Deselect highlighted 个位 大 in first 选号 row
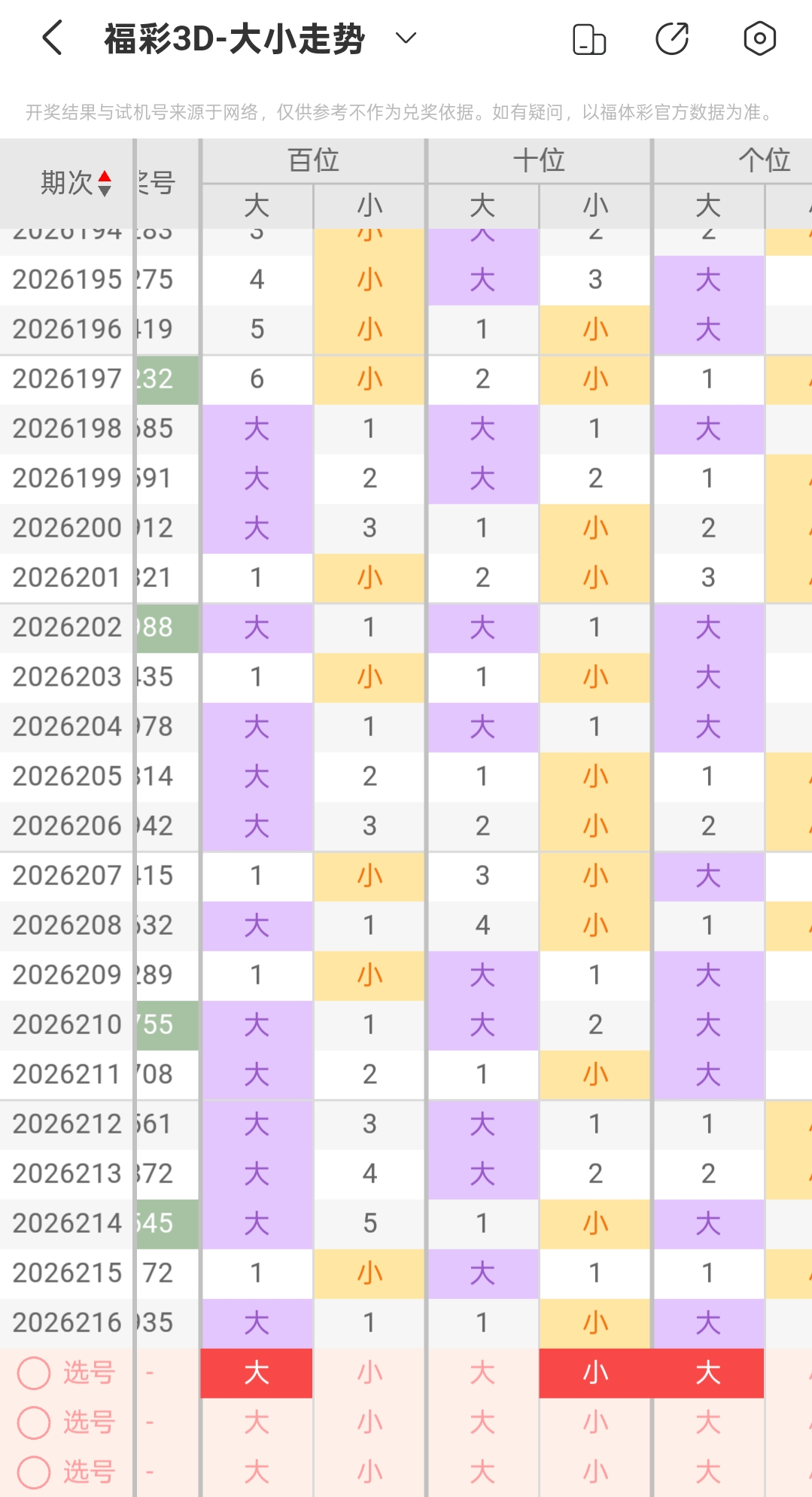The height and width of the screenshot is (1497, 812). pyautogui.click(x=708, y=1373)
